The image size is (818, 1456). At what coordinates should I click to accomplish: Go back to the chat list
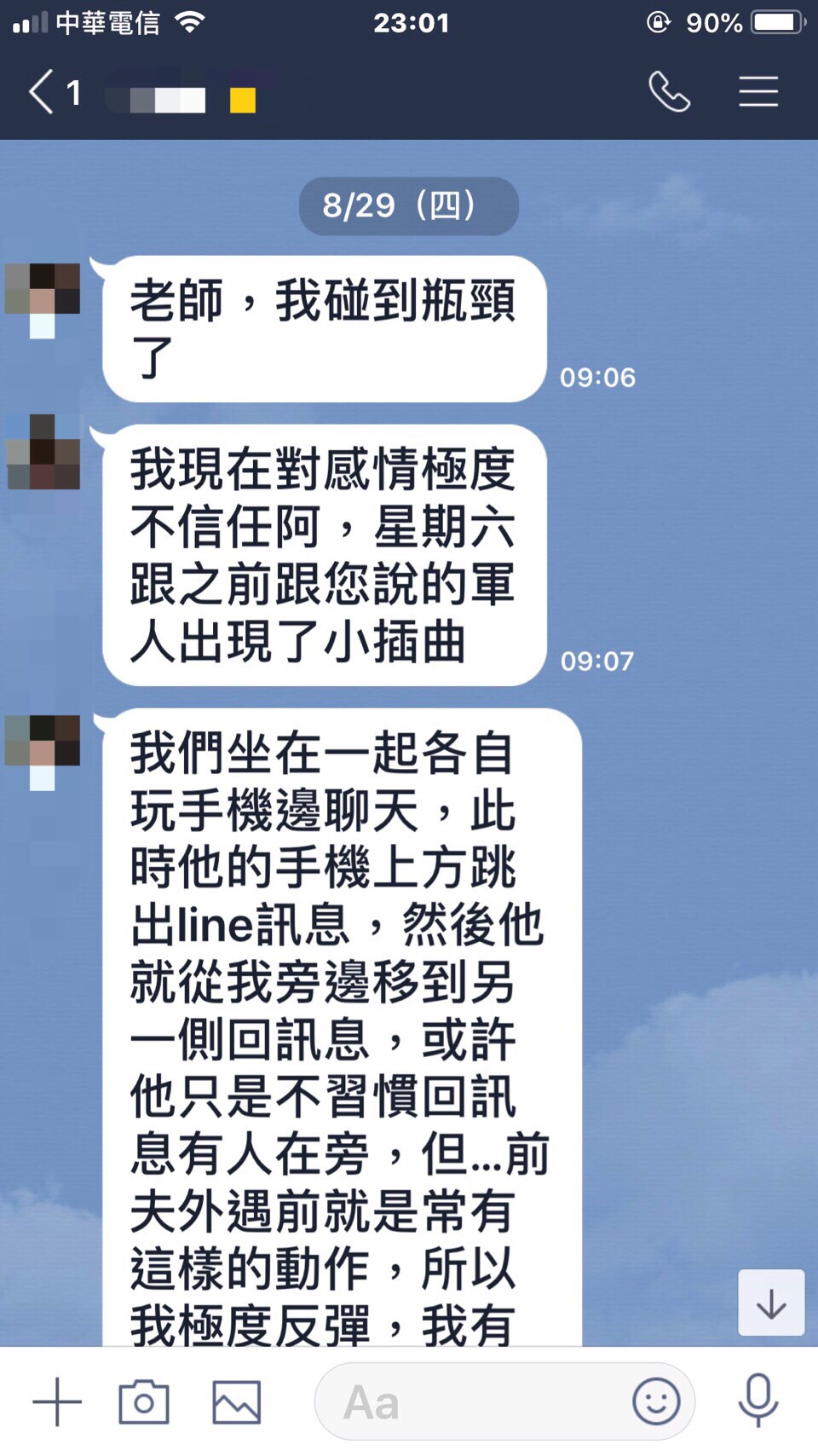(43, 91)
